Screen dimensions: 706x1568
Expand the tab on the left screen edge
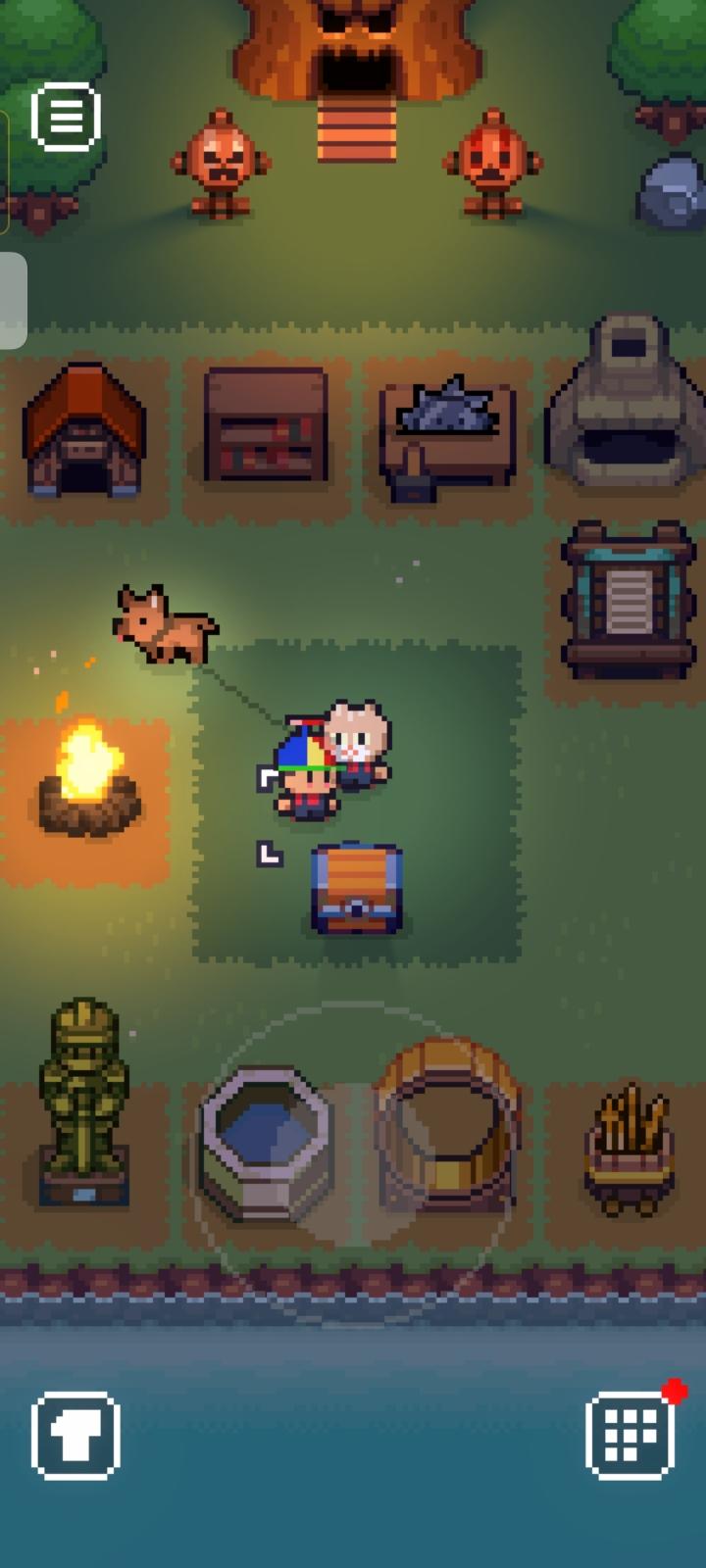click(12, 294)
